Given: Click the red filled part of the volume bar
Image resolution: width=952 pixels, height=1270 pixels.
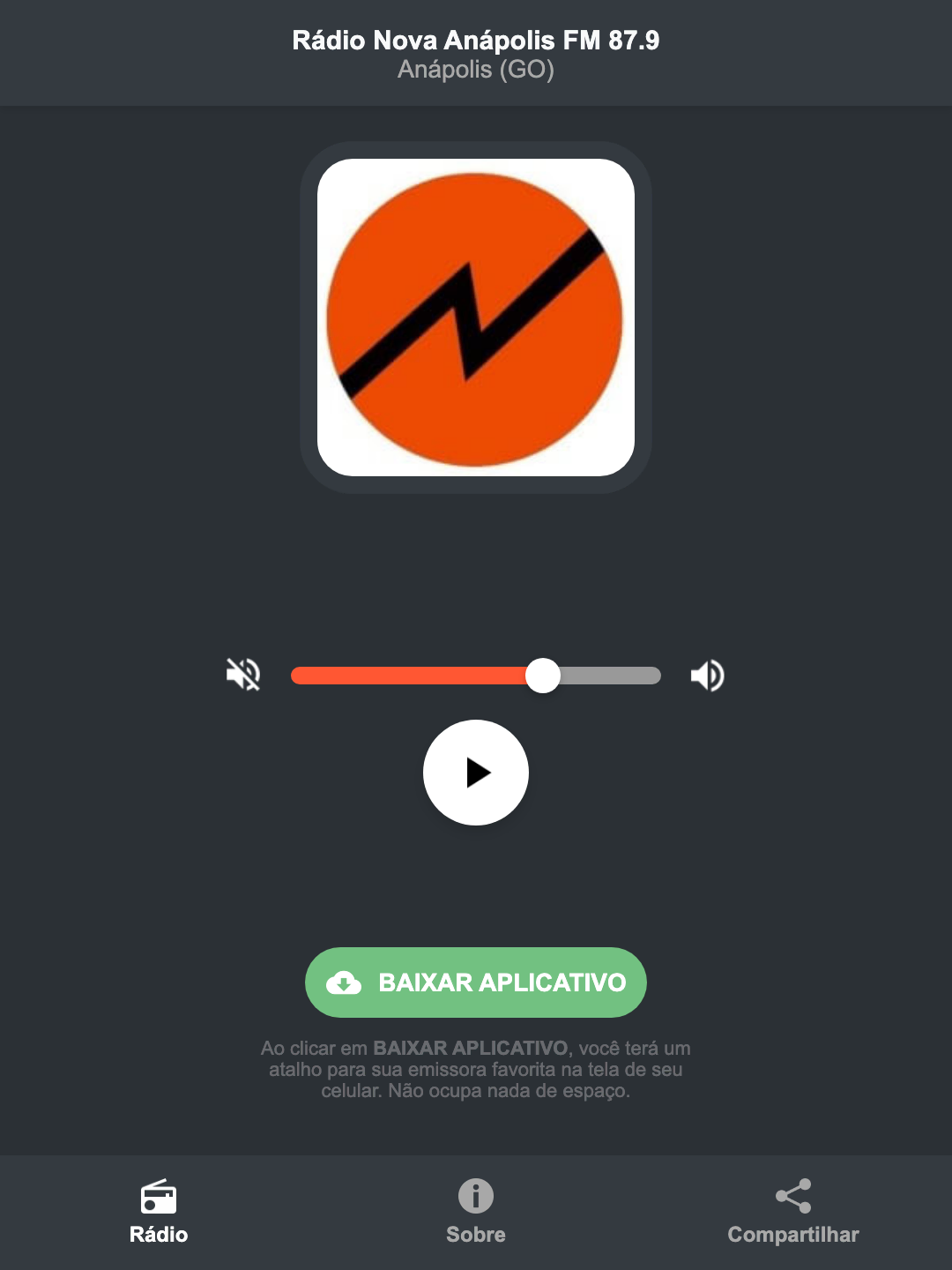Looking at the screenshot, I should [x=414, y=675].
